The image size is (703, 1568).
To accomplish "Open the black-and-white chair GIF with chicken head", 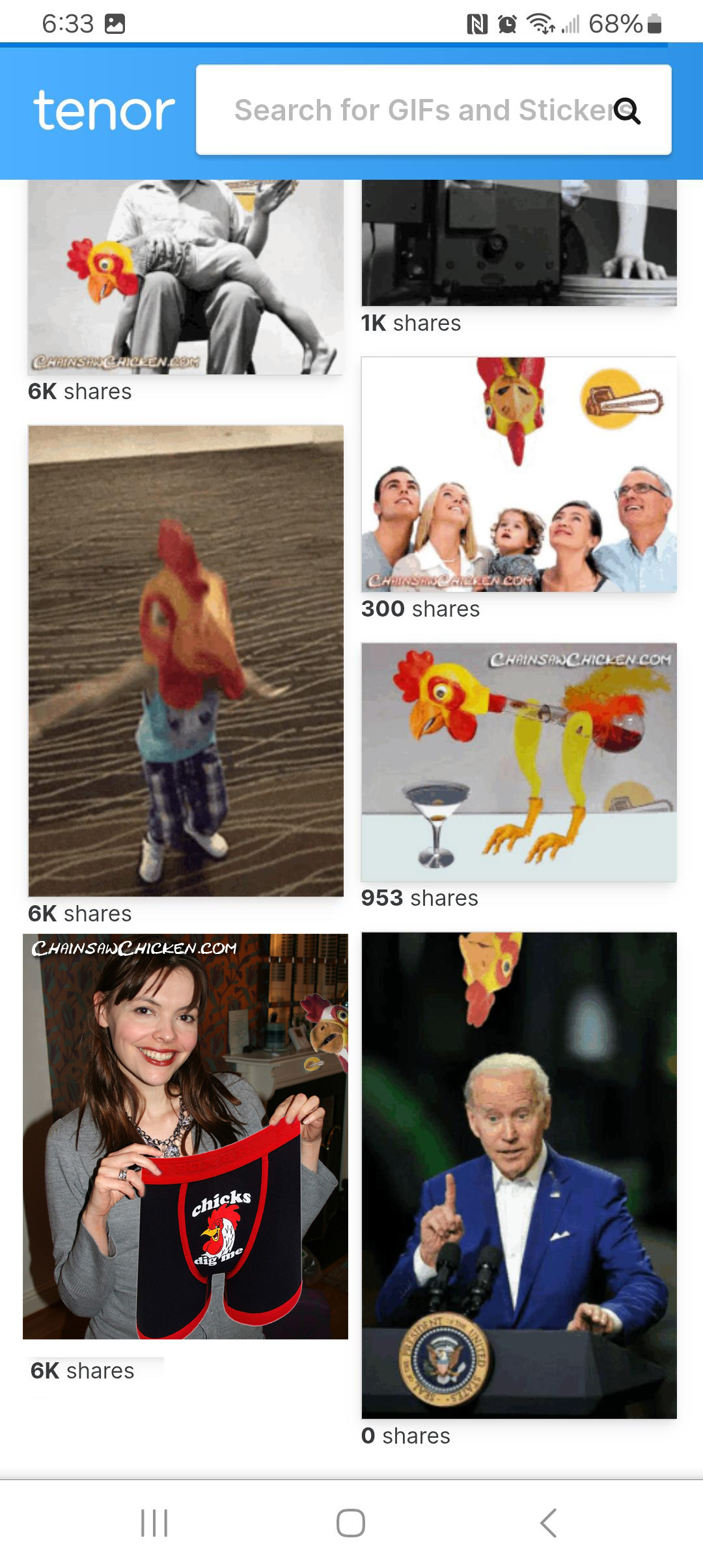I will 186,277.
